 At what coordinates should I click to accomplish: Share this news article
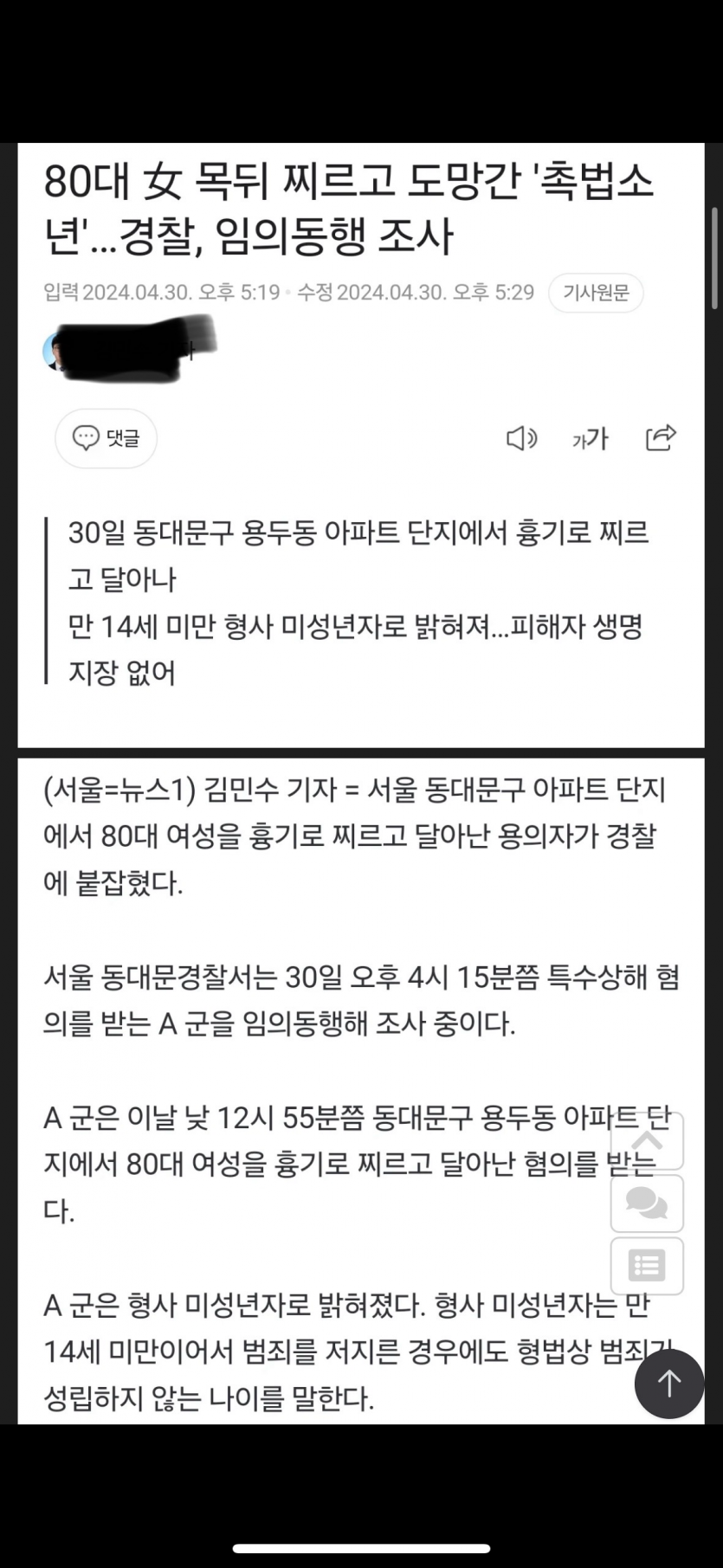pyautogui.click(x=661, y=438)
